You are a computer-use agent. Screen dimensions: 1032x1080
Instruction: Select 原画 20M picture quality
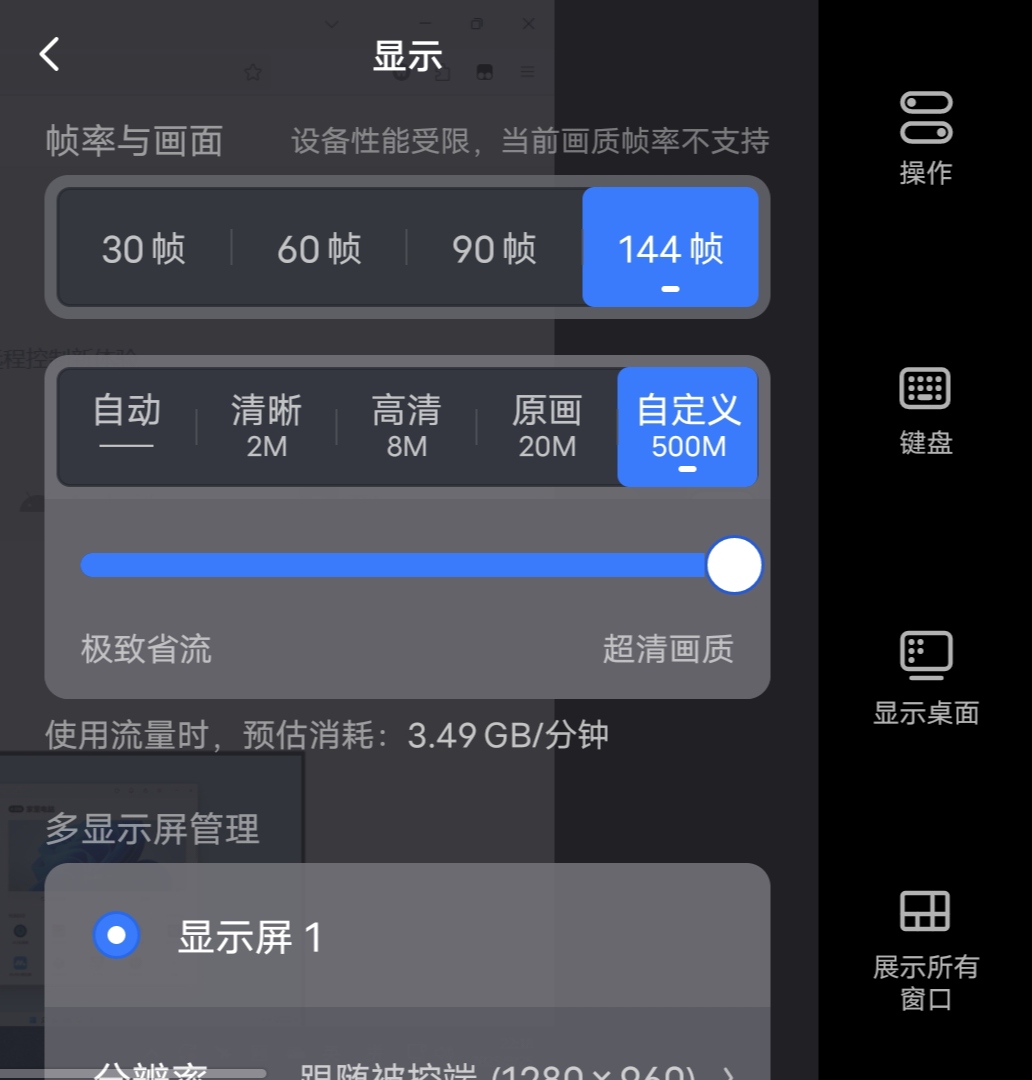click(x=547, y=426)
